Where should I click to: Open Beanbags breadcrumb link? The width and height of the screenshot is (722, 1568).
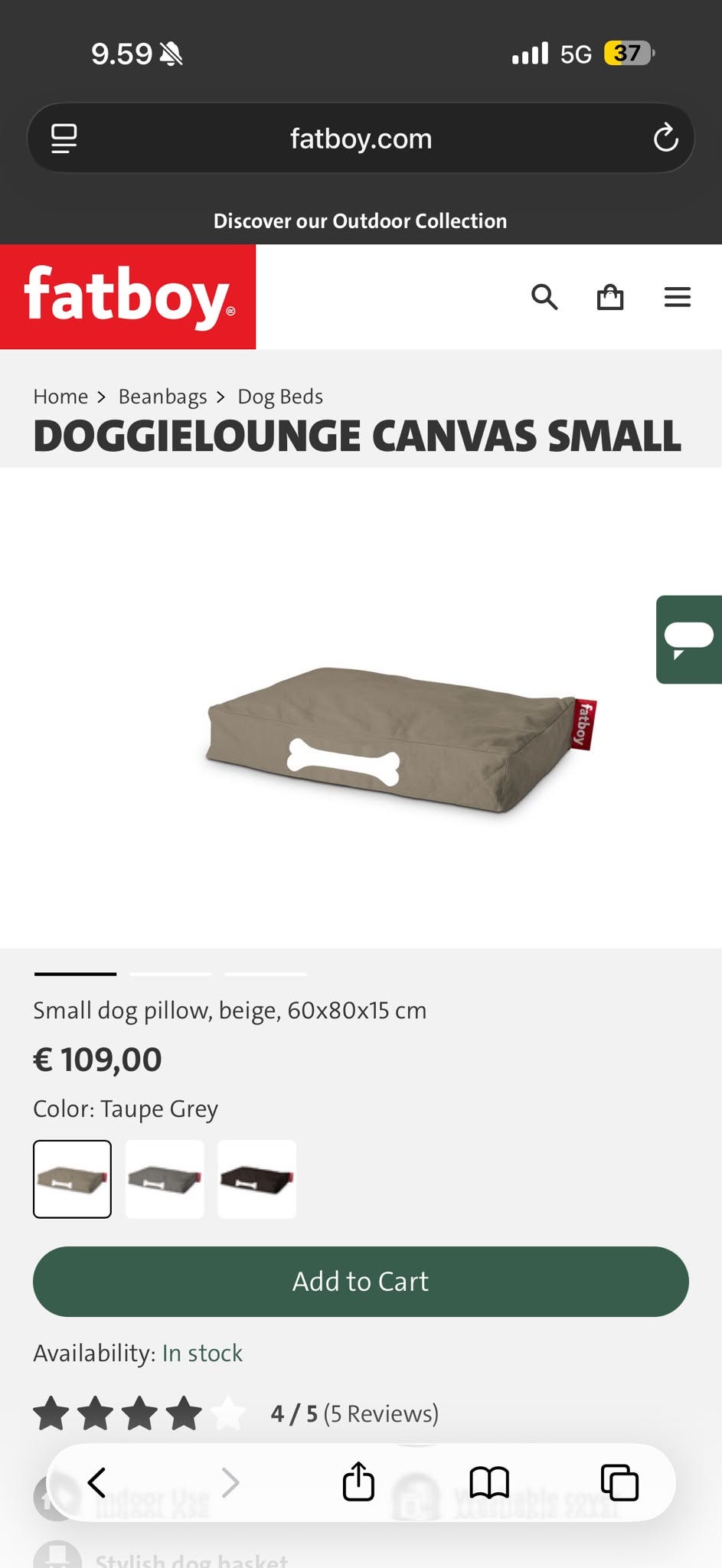(162, 397)
